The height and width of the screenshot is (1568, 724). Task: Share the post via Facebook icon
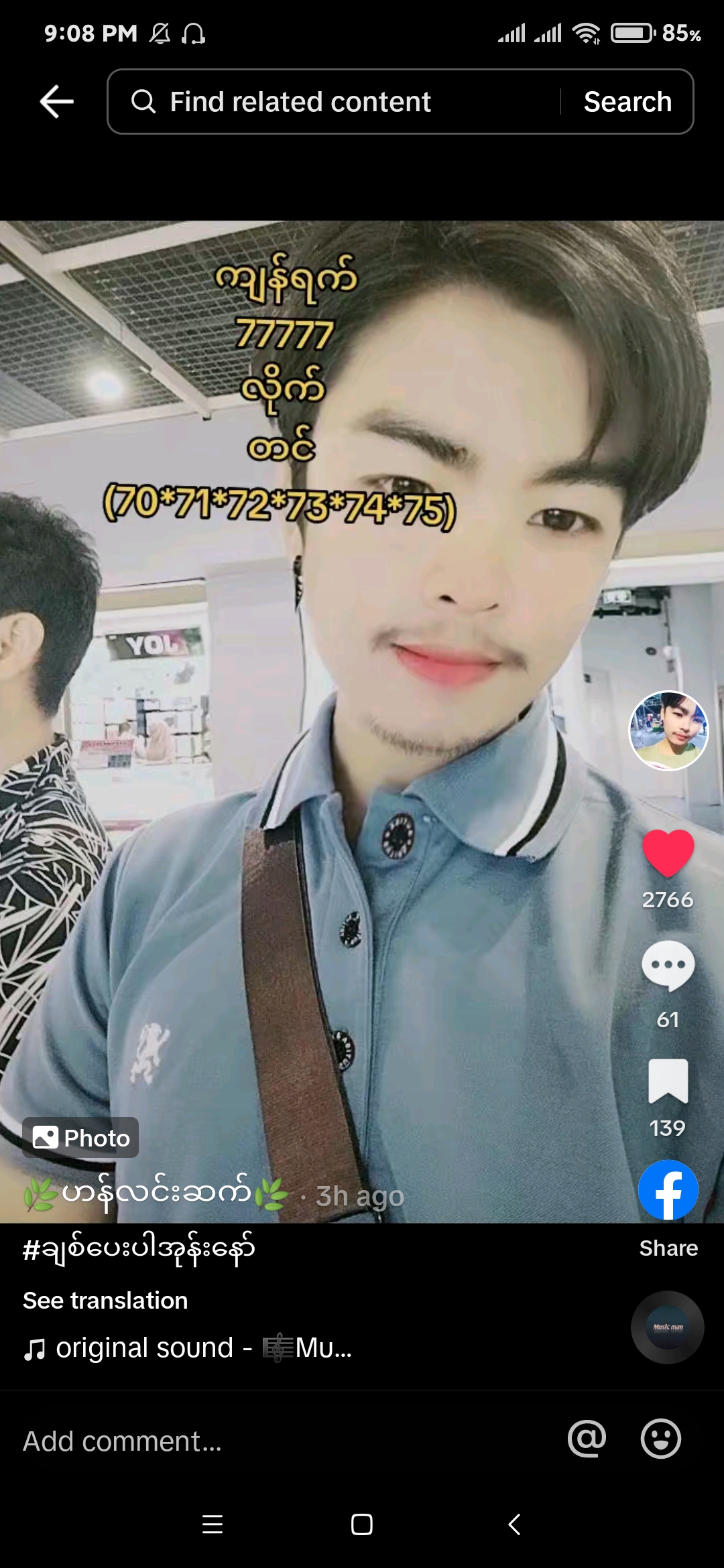[668, 1190]
